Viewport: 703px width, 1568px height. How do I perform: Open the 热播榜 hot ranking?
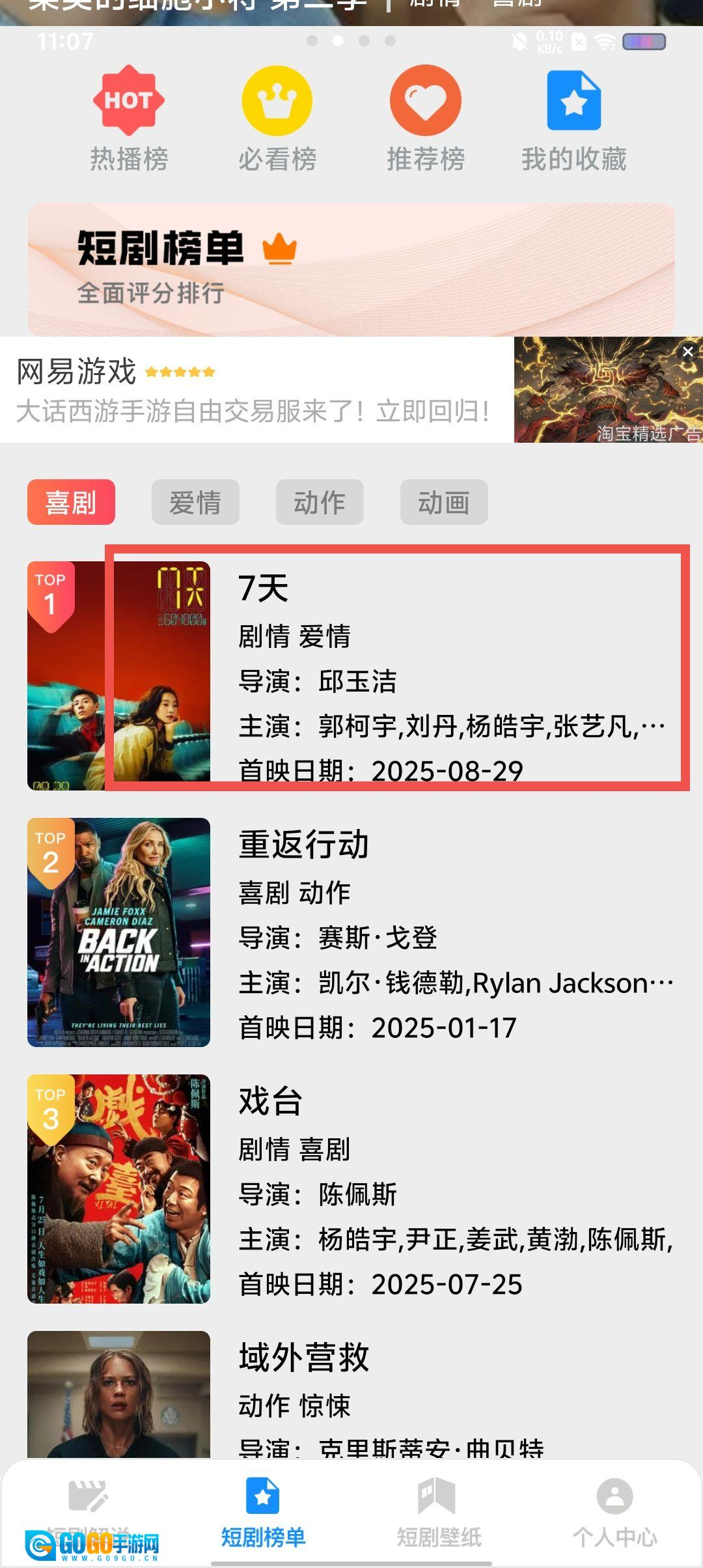[x=129, y=119]
